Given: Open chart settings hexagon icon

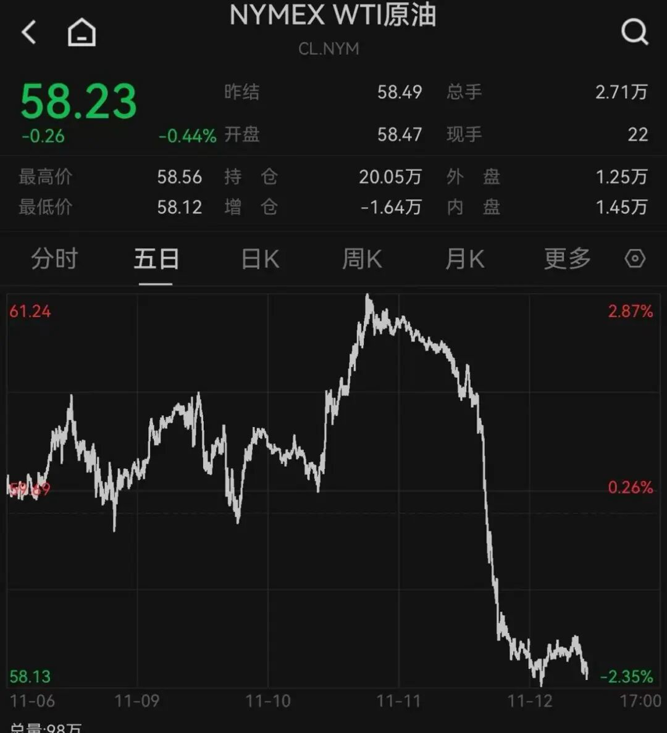Looking at the screenshot, I should 635,259.
